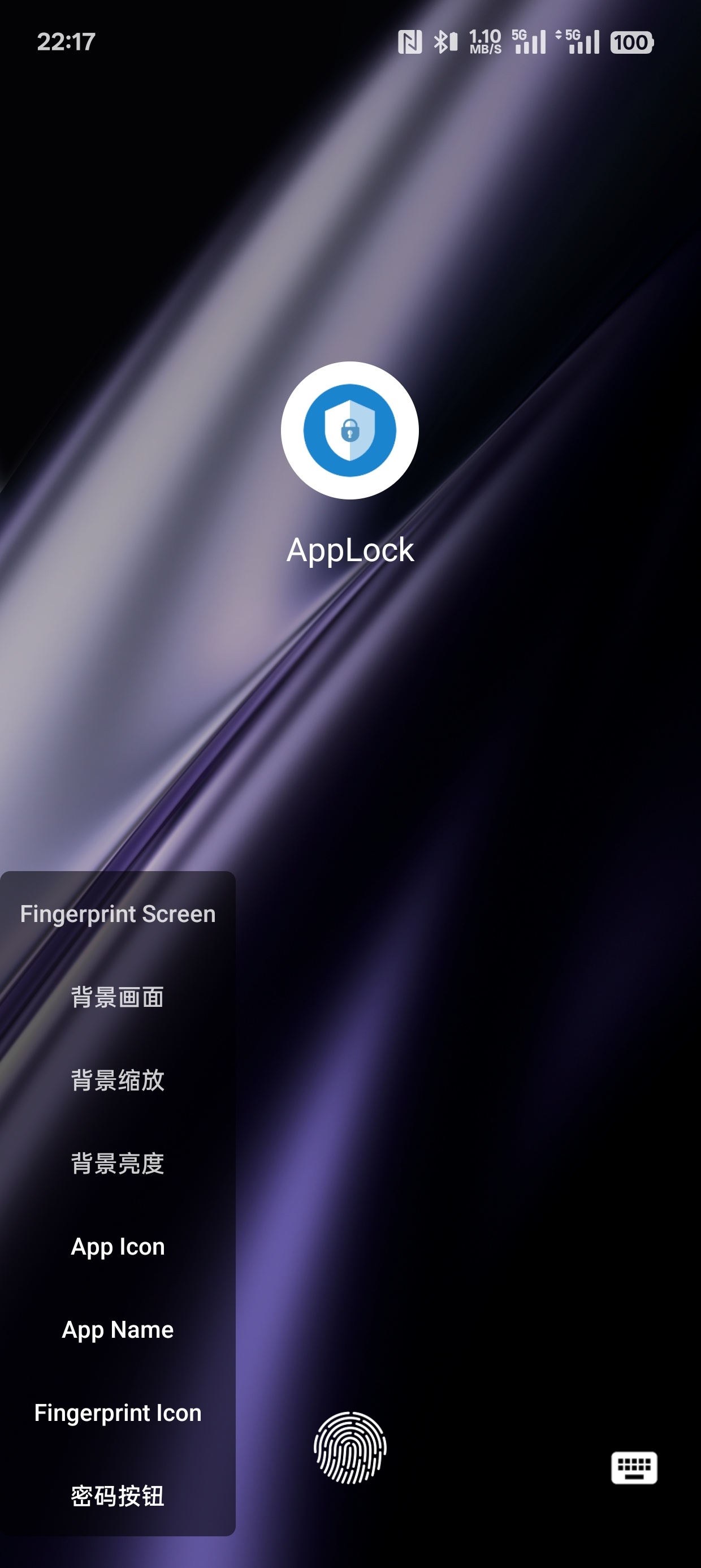Tap the AppLock shield icon

coord(350,430)
